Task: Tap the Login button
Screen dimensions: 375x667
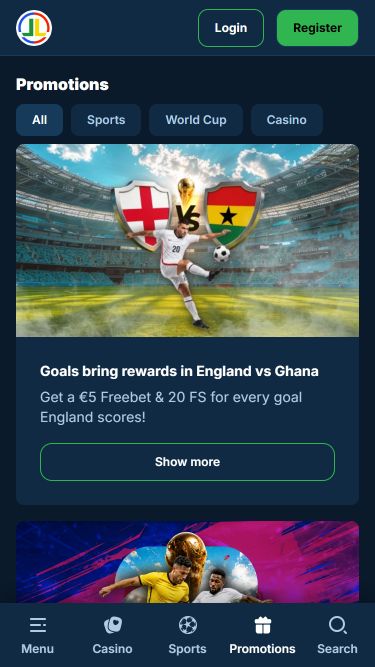Action: tap(231, 28)
